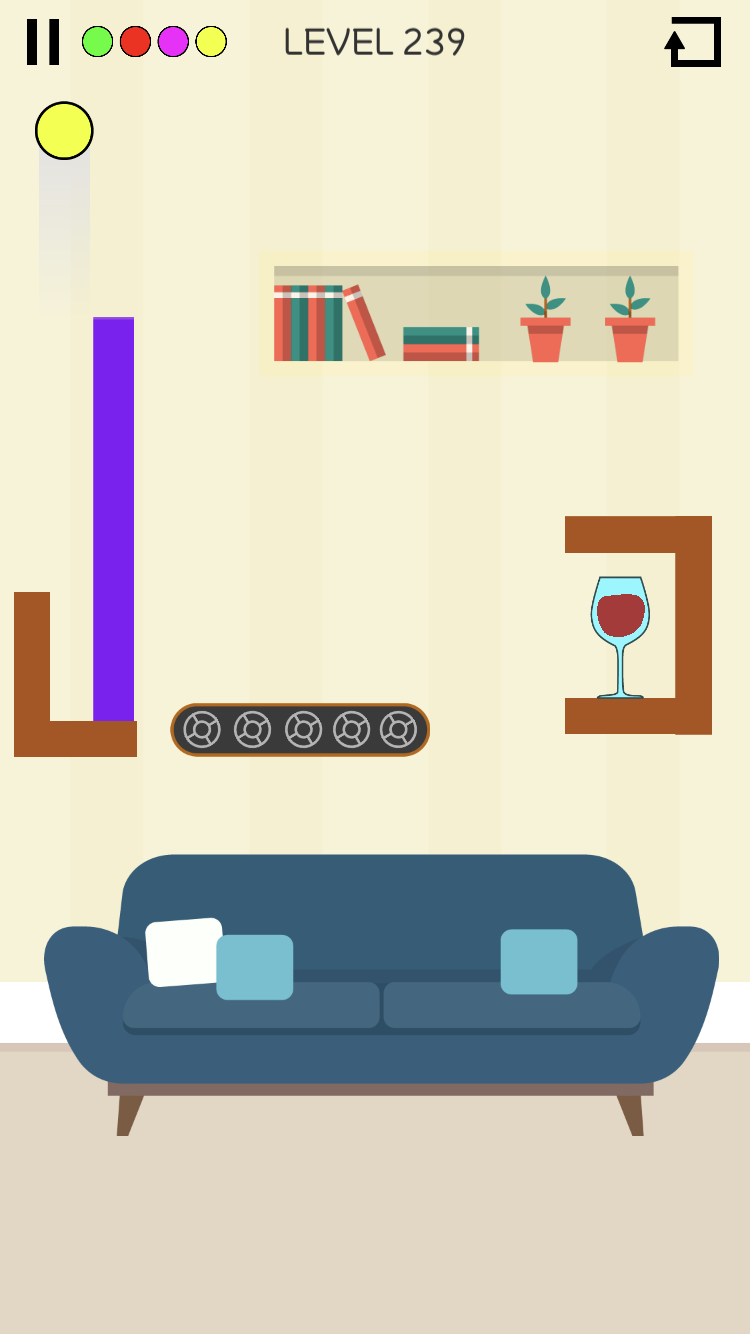Screen dimensions: 750x1334
Task: Select the green ball color
Action: coord(97,42)
